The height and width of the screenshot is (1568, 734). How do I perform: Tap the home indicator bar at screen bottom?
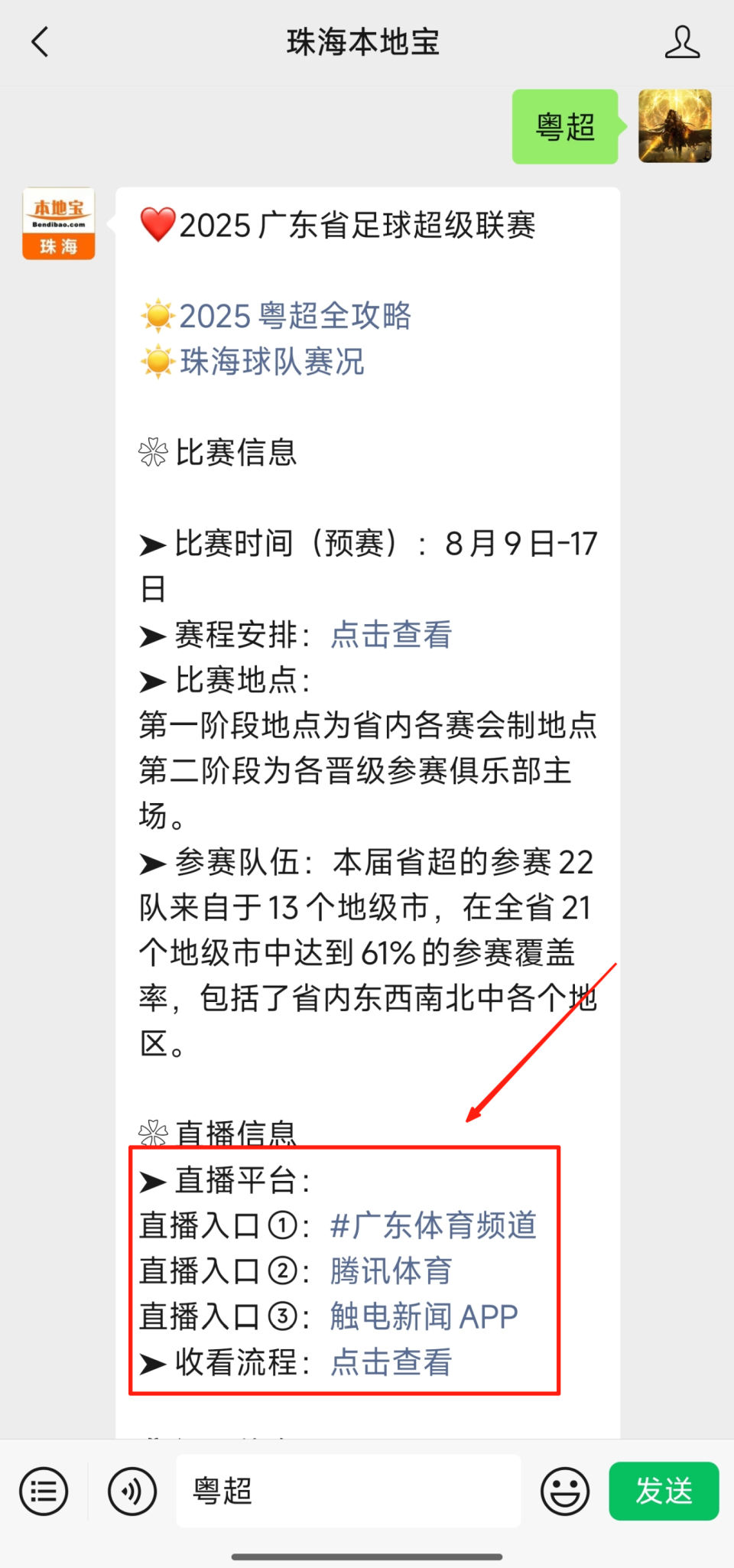click(x=367, y=1557)
